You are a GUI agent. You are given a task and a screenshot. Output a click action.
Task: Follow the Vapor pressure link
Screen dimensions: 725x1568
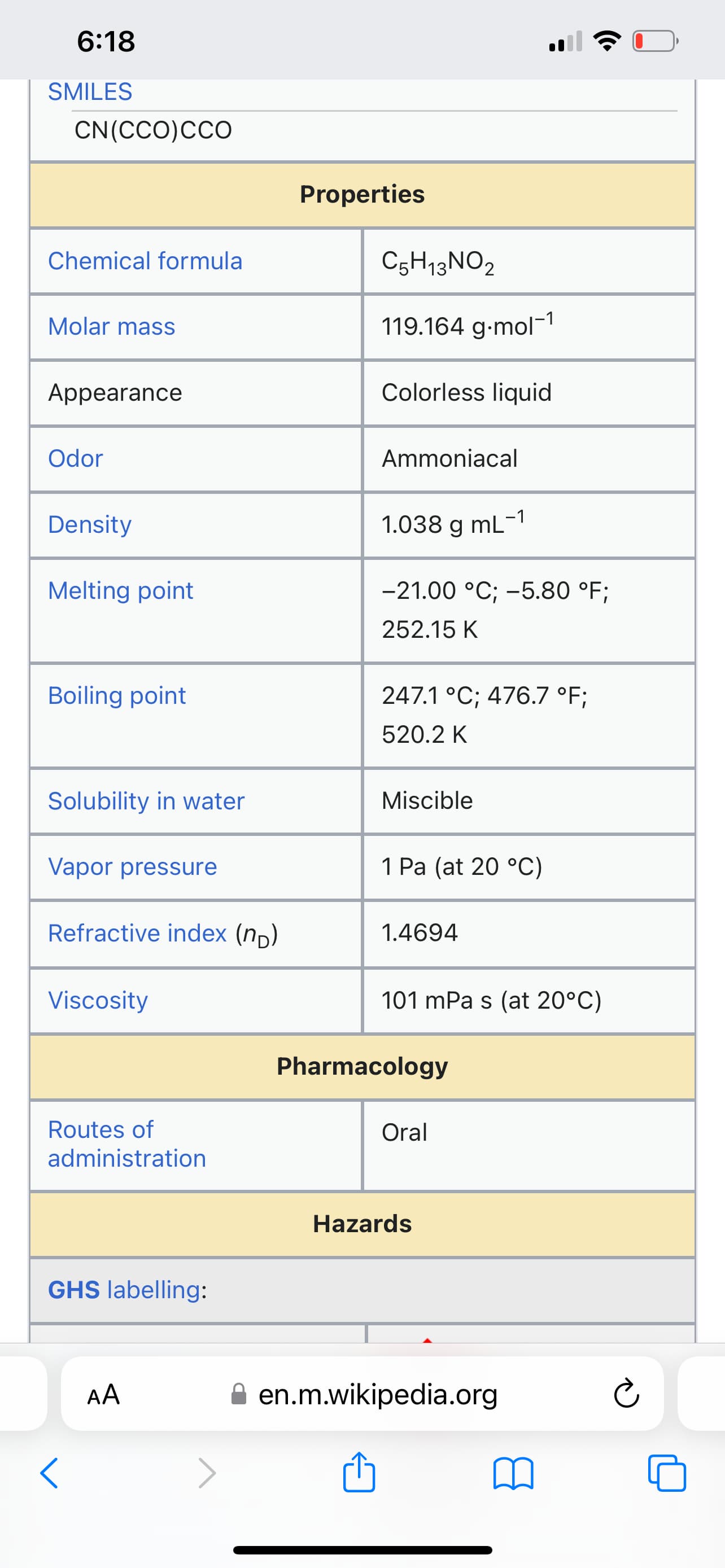pyautogui.click(x=132, y=866)
